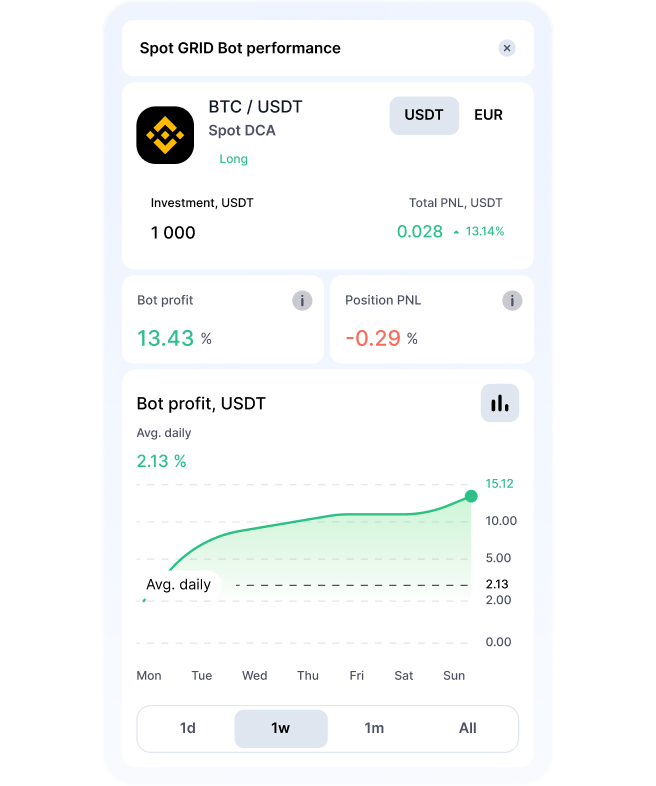Show All time range
Viewport: 656px width, 786px height.
467,728
